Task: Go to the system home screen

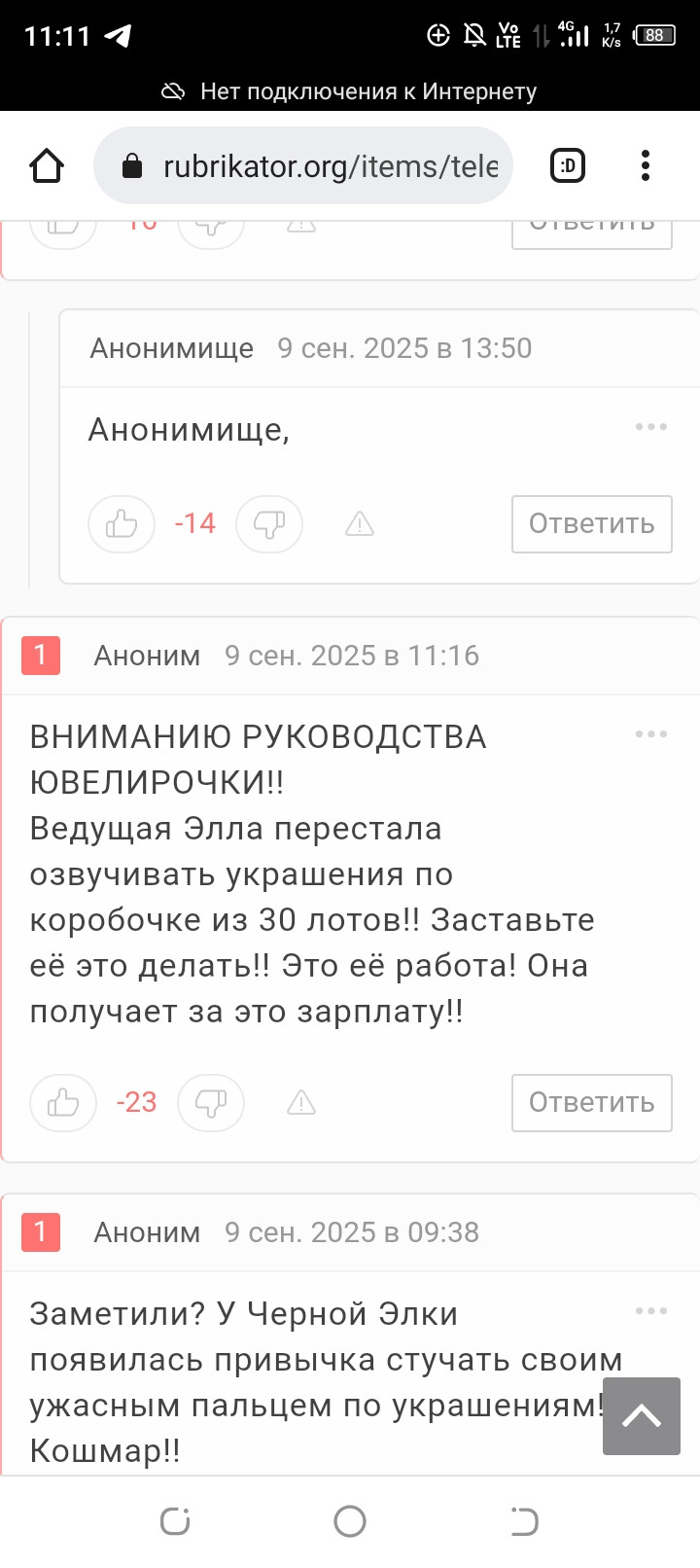Action: pos(350,1521)
